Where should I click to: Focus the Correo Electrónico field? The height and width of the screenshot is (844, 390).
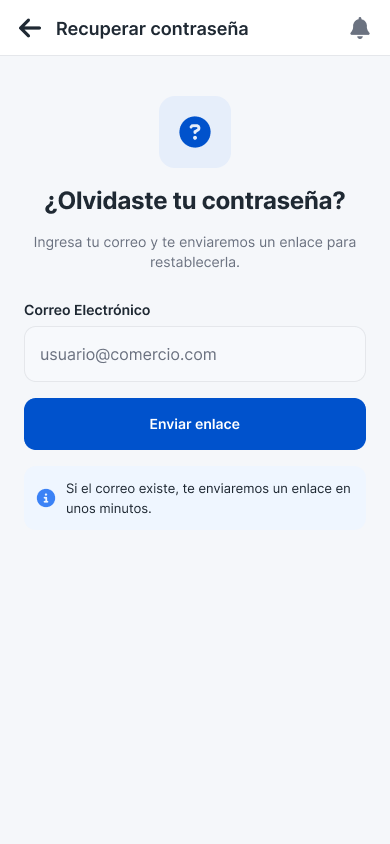pos(195,354)
